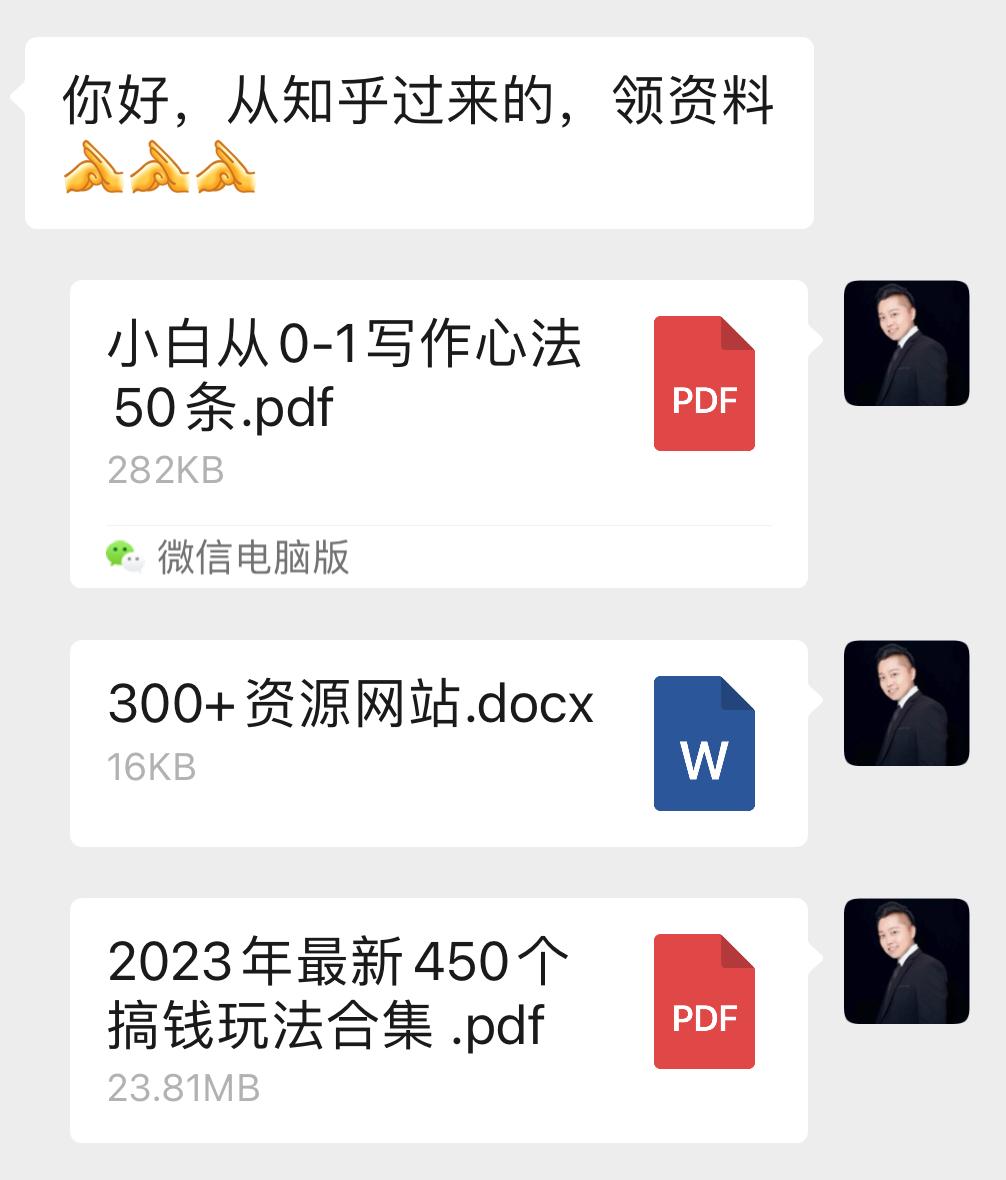Tap avatar beside the 23.81MB PDF message
The height and width of the screenshot is (1180, 1006).
click(x=906, y=961)
